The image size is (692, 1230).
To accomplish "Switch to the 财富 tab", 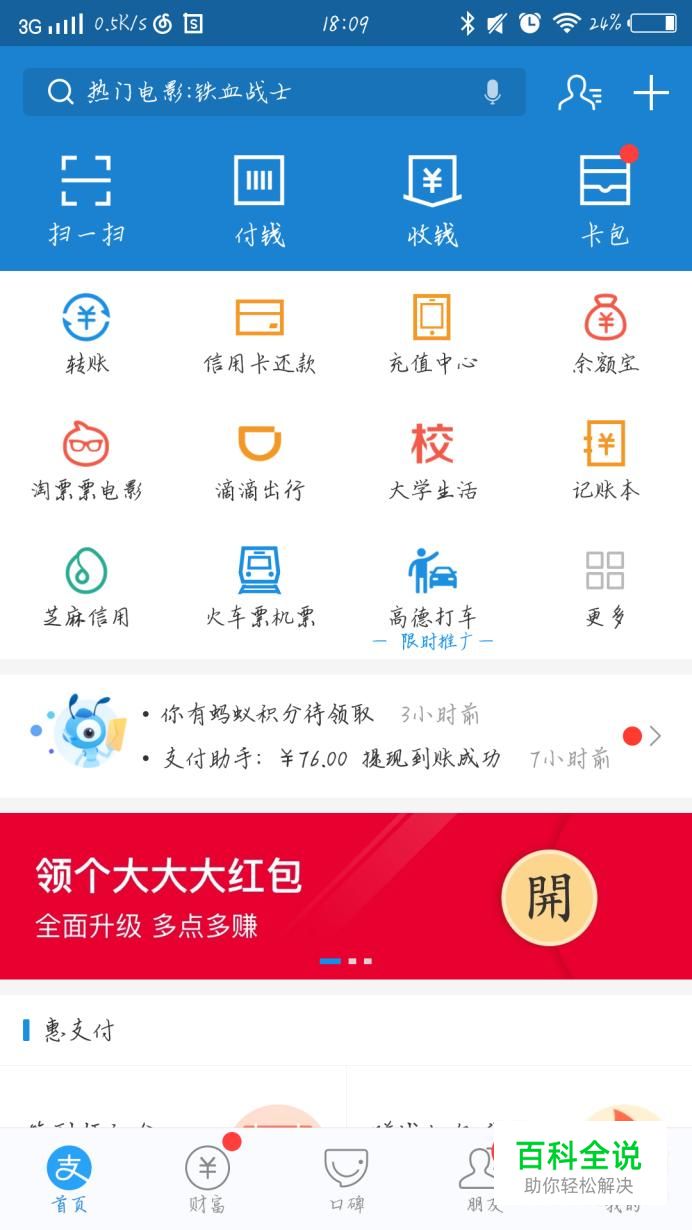I will coord(207,1178).
